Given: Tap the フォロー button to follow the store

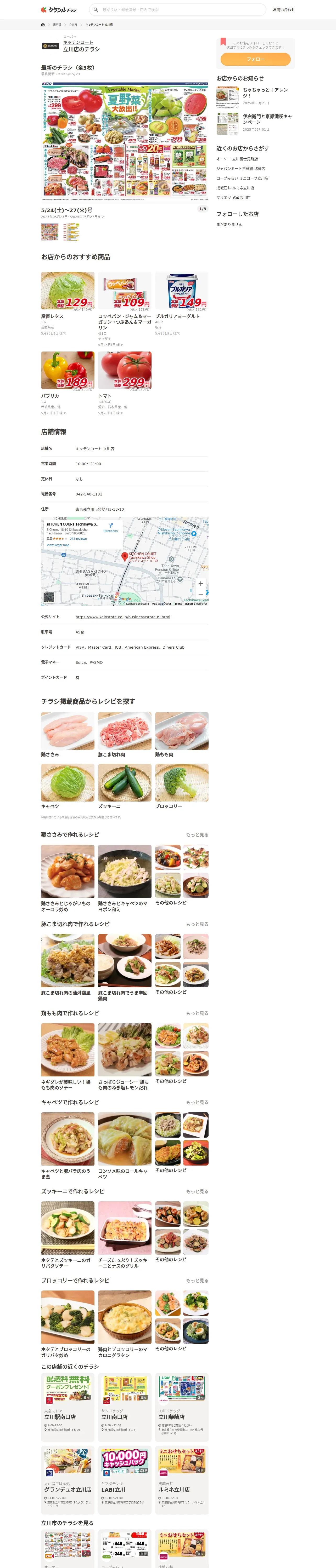Looking at the screenshot, I should point(255,59).
